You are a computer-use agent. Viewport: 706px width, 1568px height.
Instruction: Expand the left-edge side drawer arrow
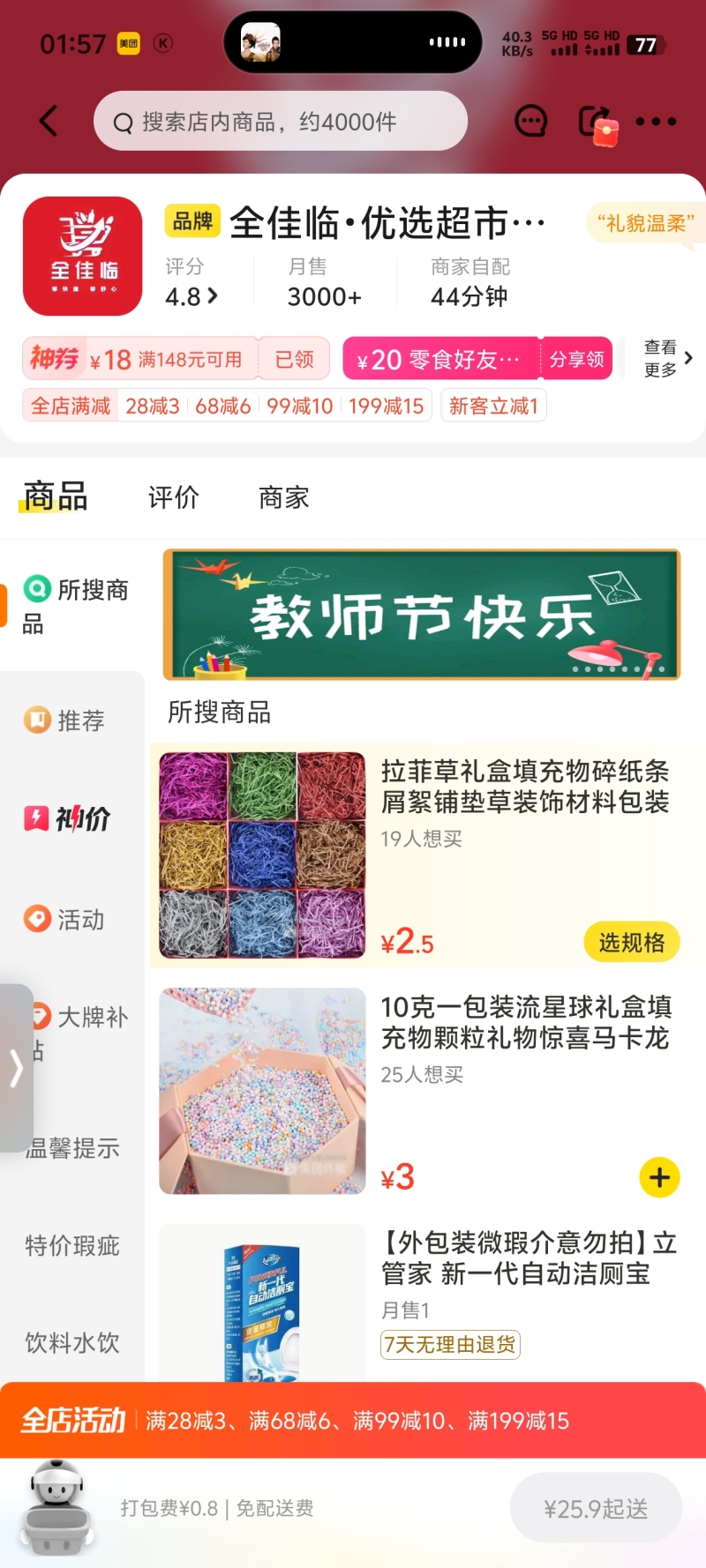16,1068
